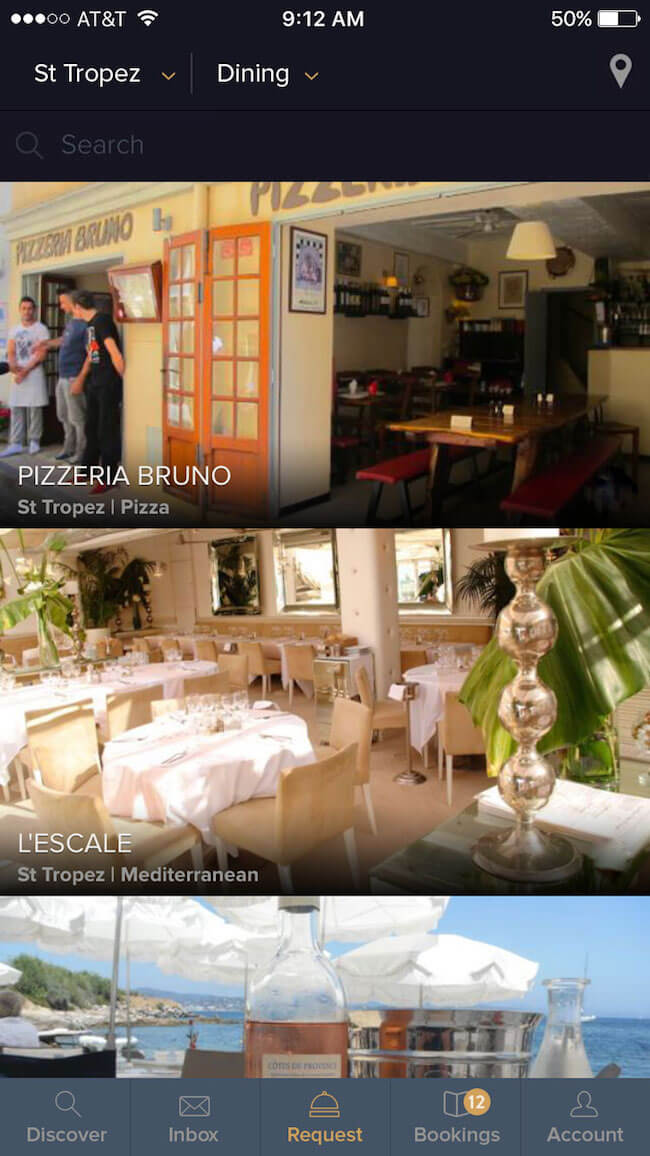Viewport: 650px width, 1156px height.
Task: Expand the St Tropez location dropdown
Action: click(x=104, y=74)
